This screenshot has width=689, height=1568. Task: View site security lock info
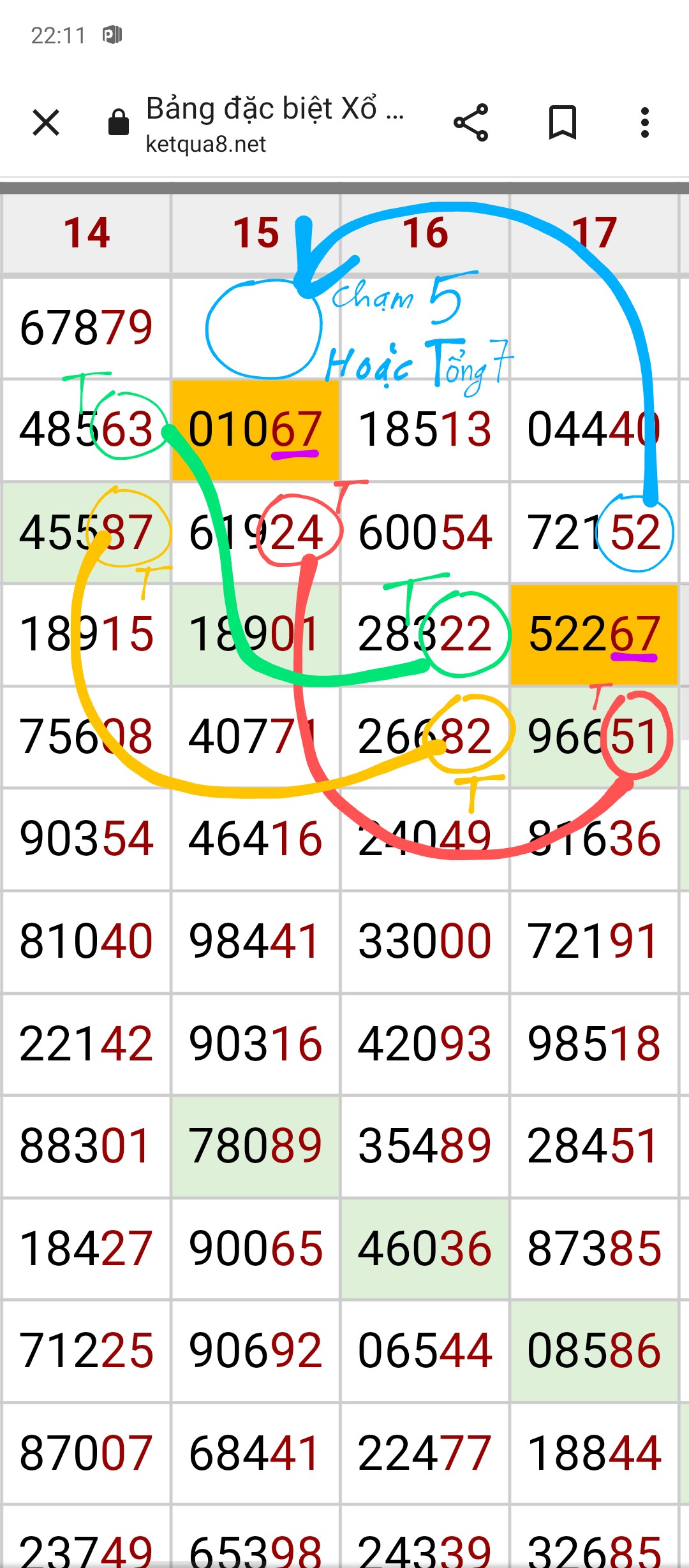(x=119, y=122)
